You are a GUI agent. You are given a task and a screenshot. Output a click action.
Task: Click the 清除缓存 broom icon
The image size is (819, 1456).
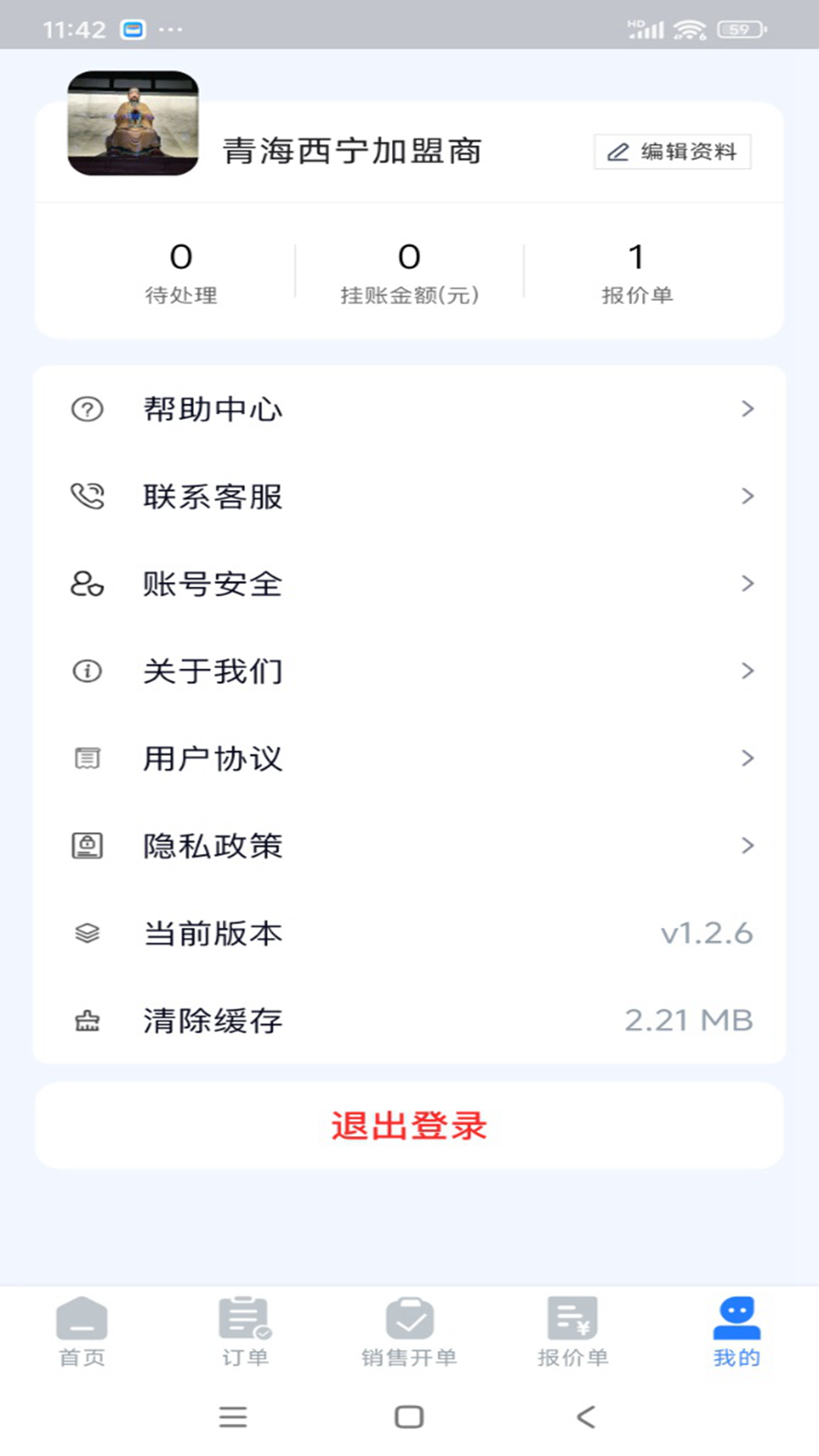coord(86,1021)
